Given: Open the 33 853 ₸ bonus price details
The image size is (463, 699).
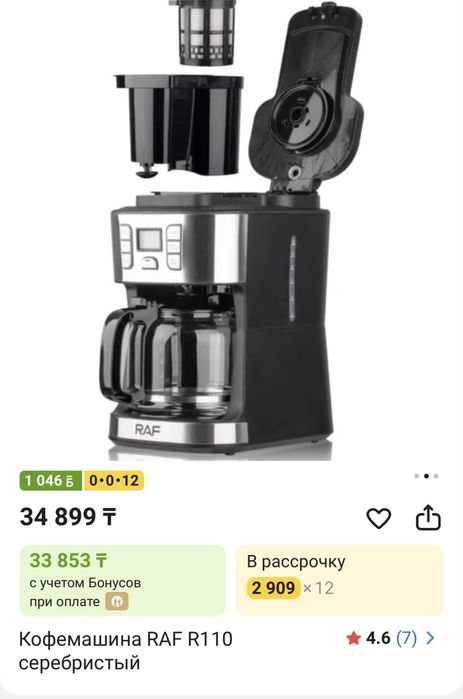Looking at the screenshot, I should coord(123,580).
